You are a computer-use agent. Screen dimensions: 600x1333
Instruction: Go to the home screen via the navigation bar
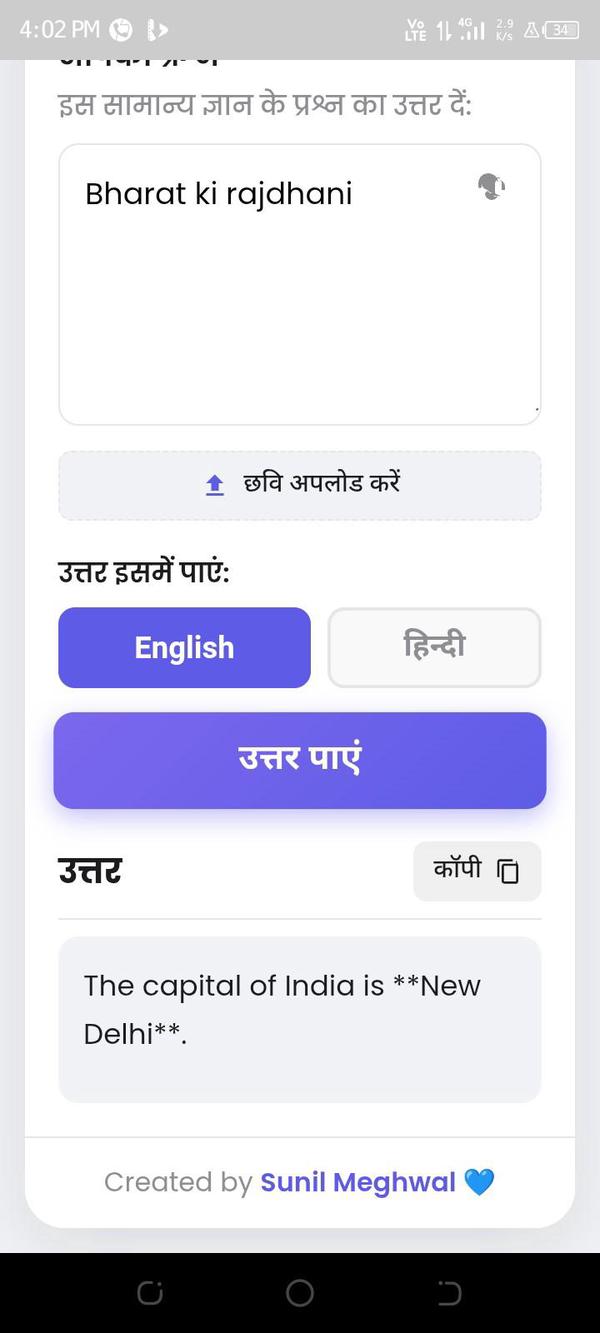pyautogui.click(x=300, y=1293)
